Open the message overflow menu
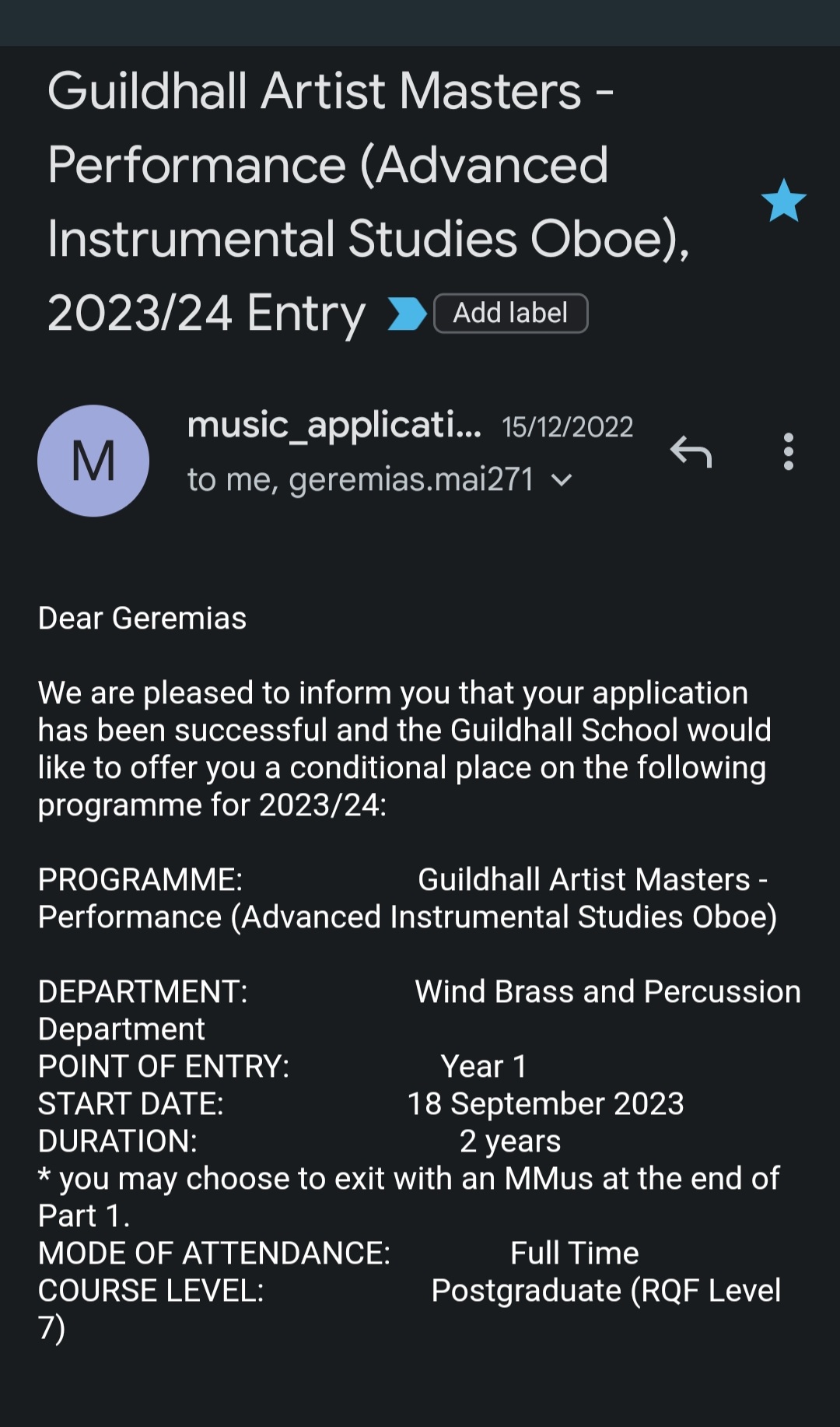 (x=789, y=452)
